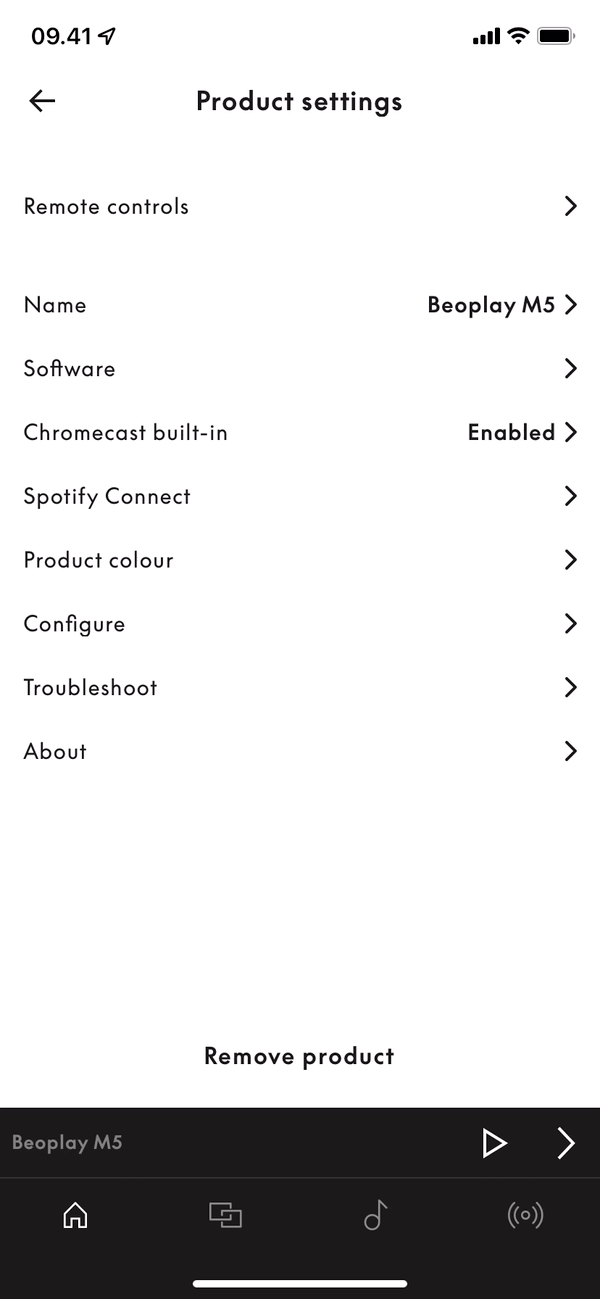Edit the product Name Beoplay M5

(x=300, y=305)
